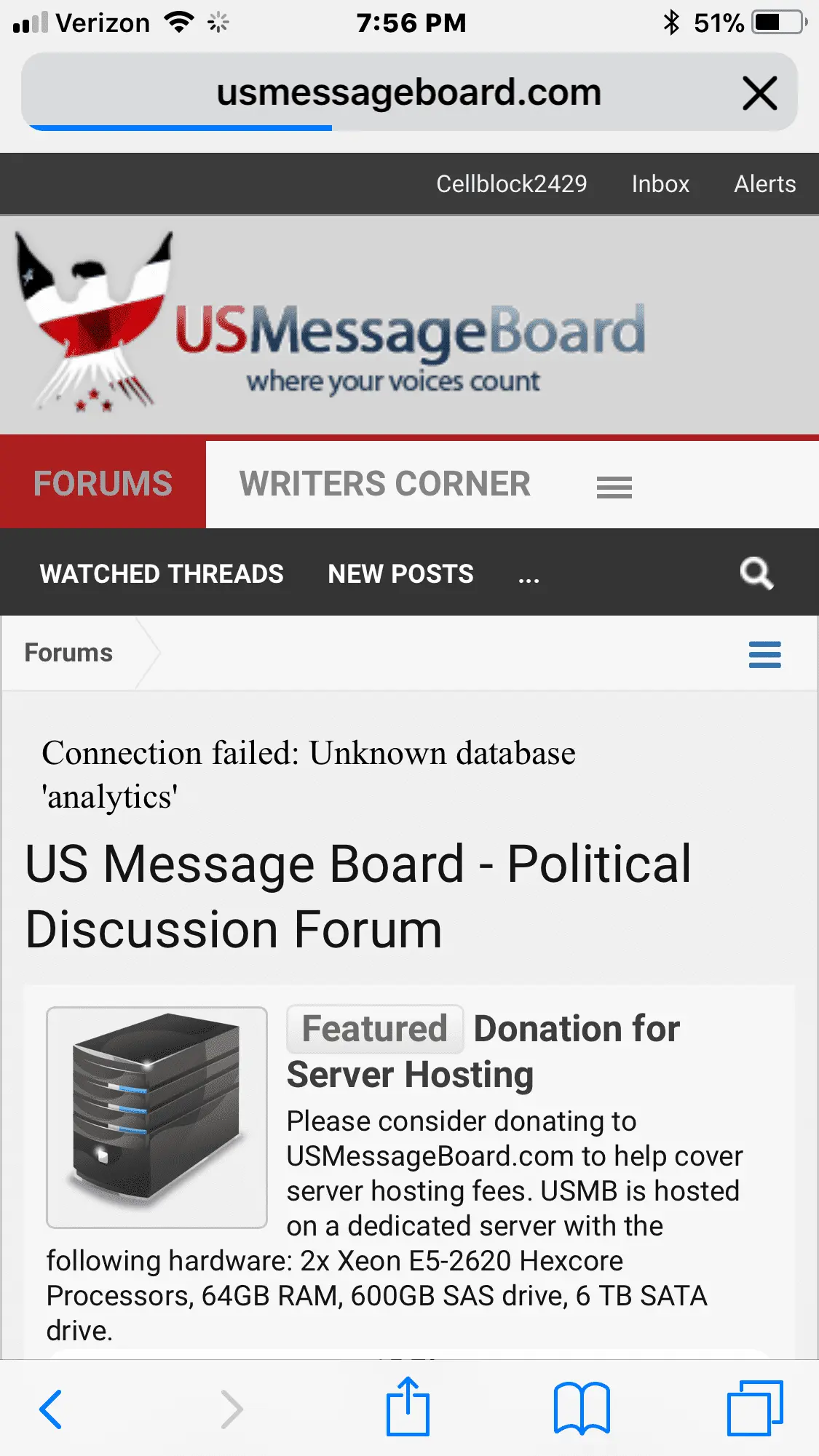Open the hamburger menu beside Writers Corner
Image resolution: width=819 pixels, height=1456 pixels.
point(614,487)
